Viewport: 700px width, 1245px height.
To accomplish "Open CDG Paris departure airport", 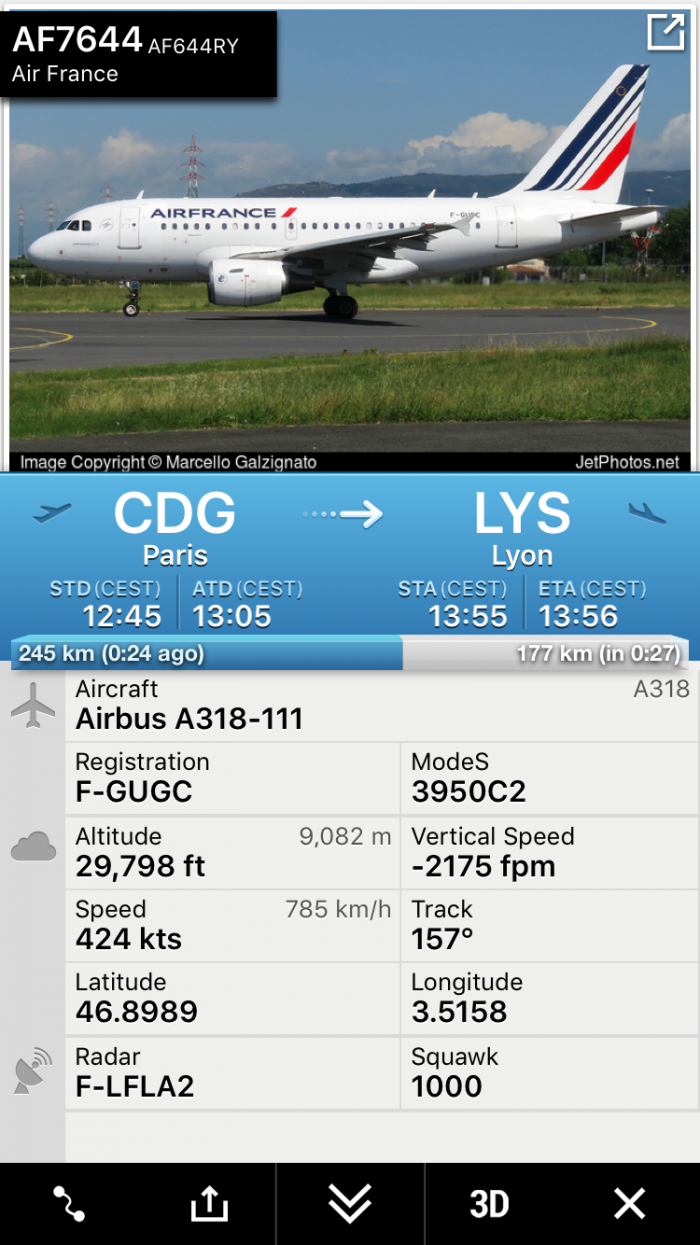I will tap(175, 529).
